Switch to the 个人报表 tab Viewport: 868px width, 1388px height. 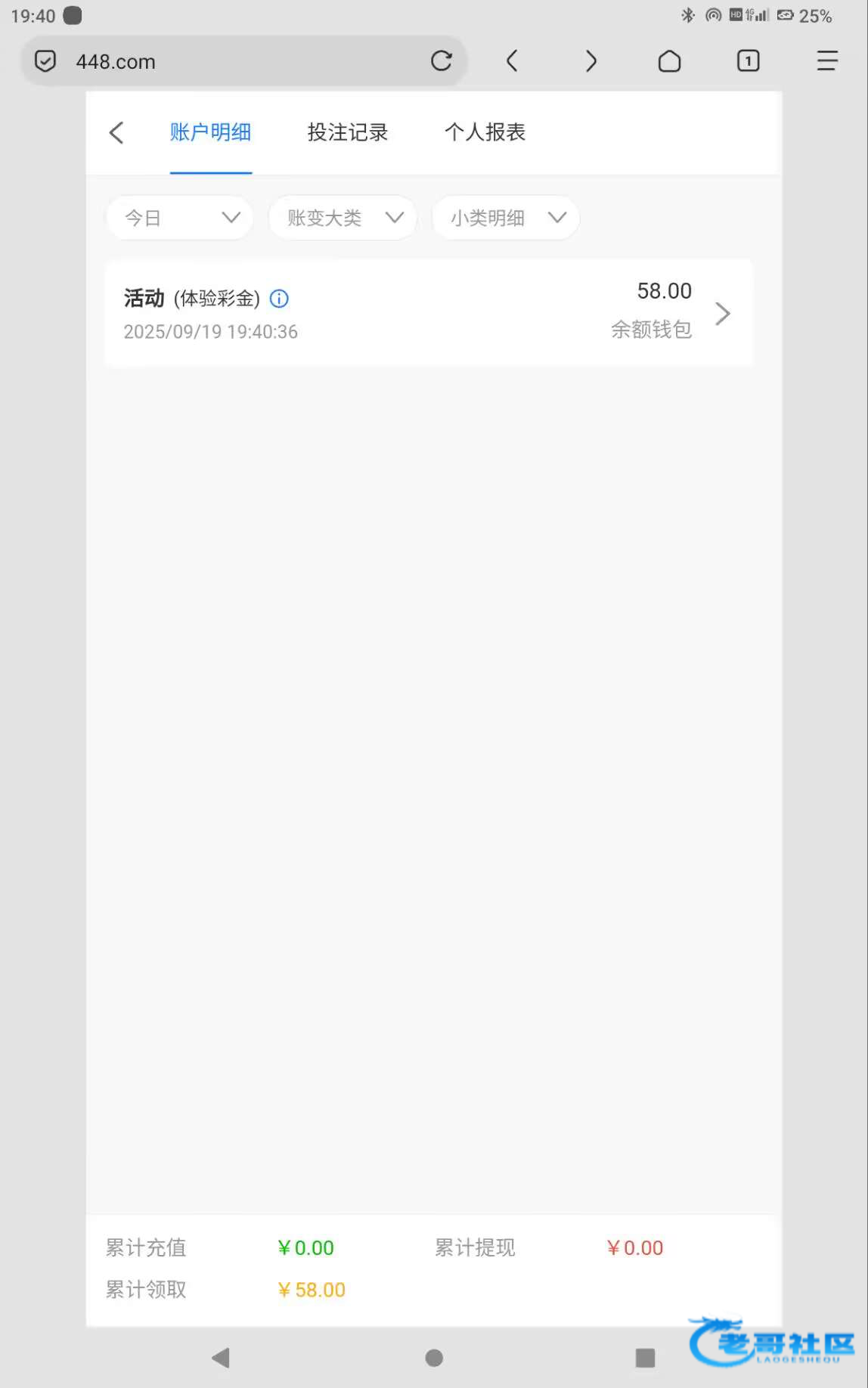(485, 132)
